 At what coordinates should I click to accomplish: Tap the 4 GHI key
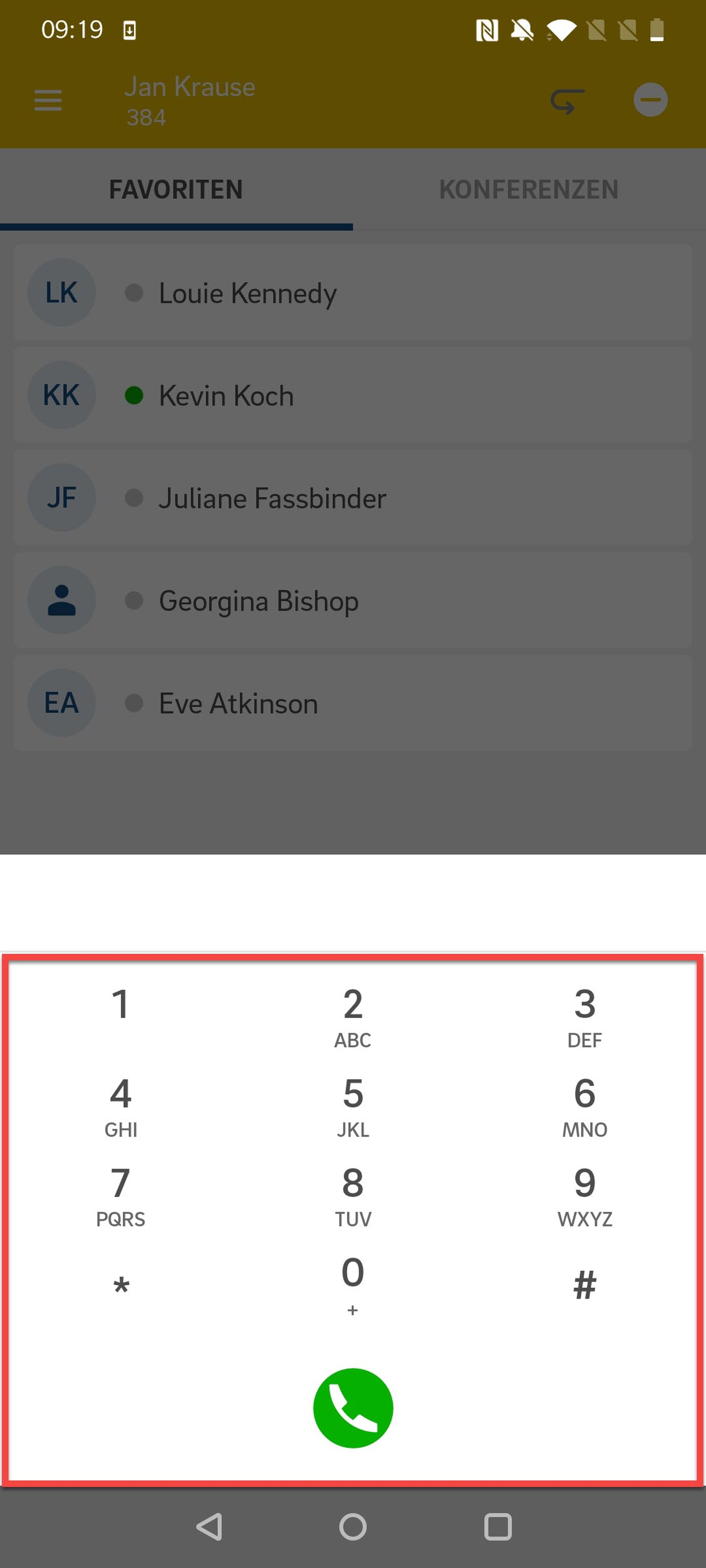121,1105
